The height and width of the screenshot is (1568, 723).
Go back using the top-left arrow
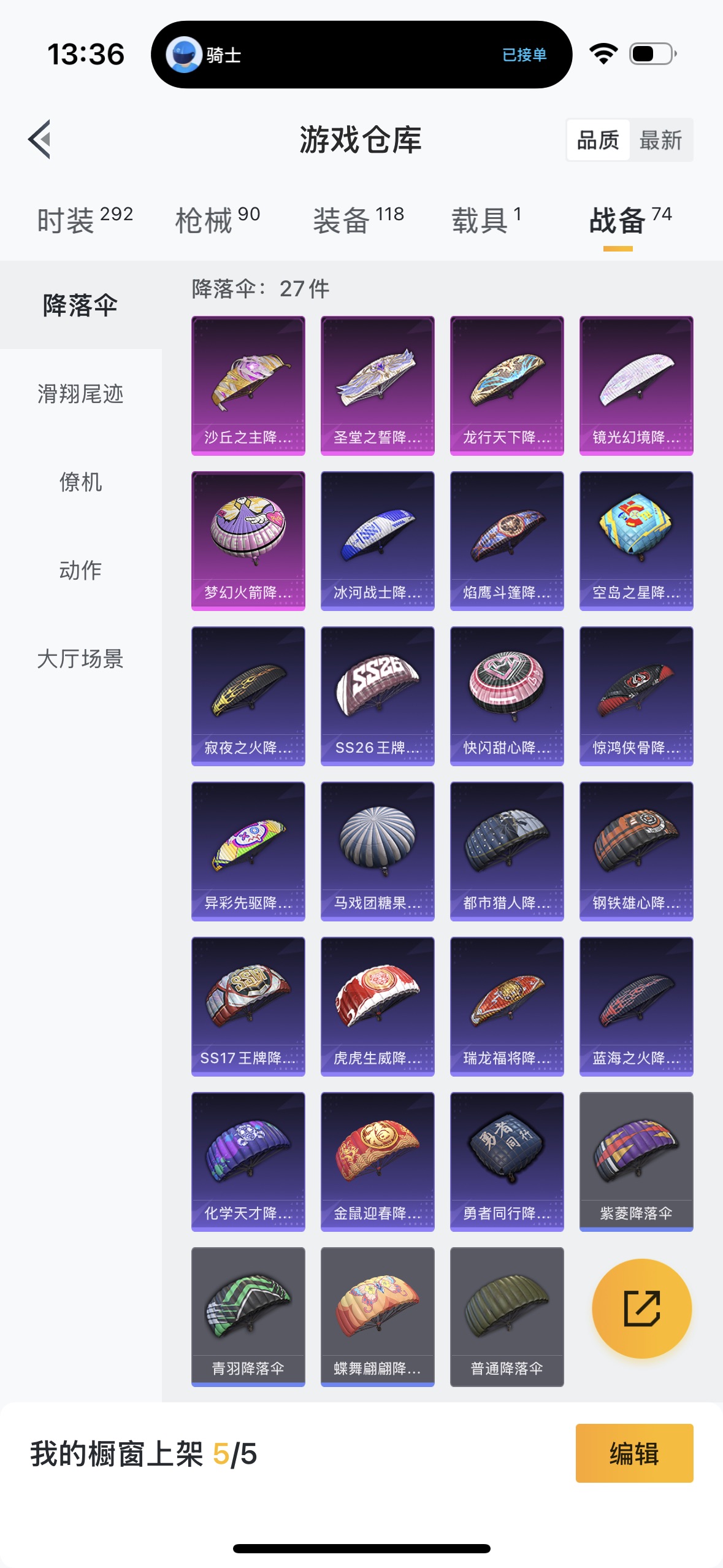tap(39, 139)
